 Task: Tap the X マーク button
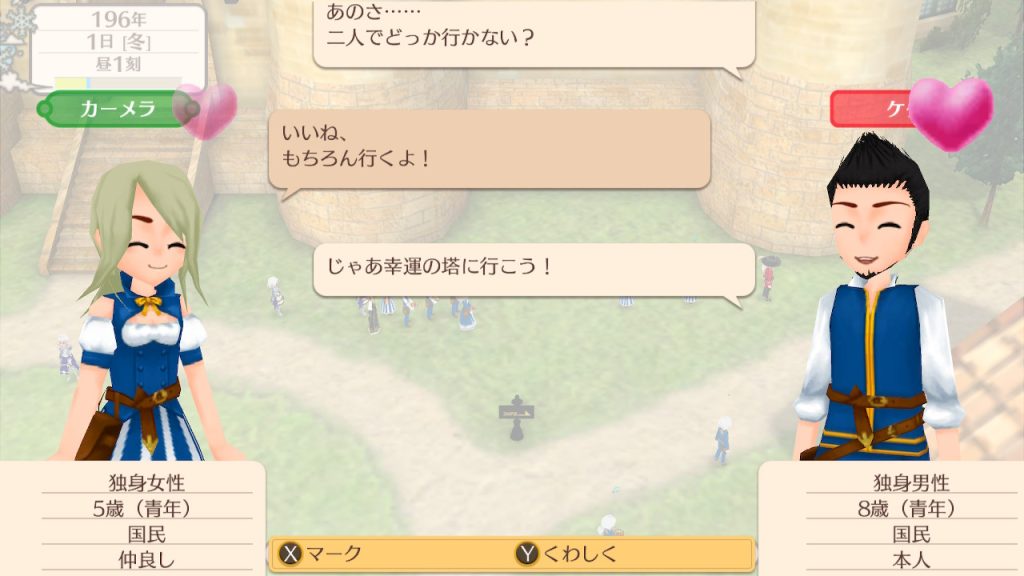[322, 554]
